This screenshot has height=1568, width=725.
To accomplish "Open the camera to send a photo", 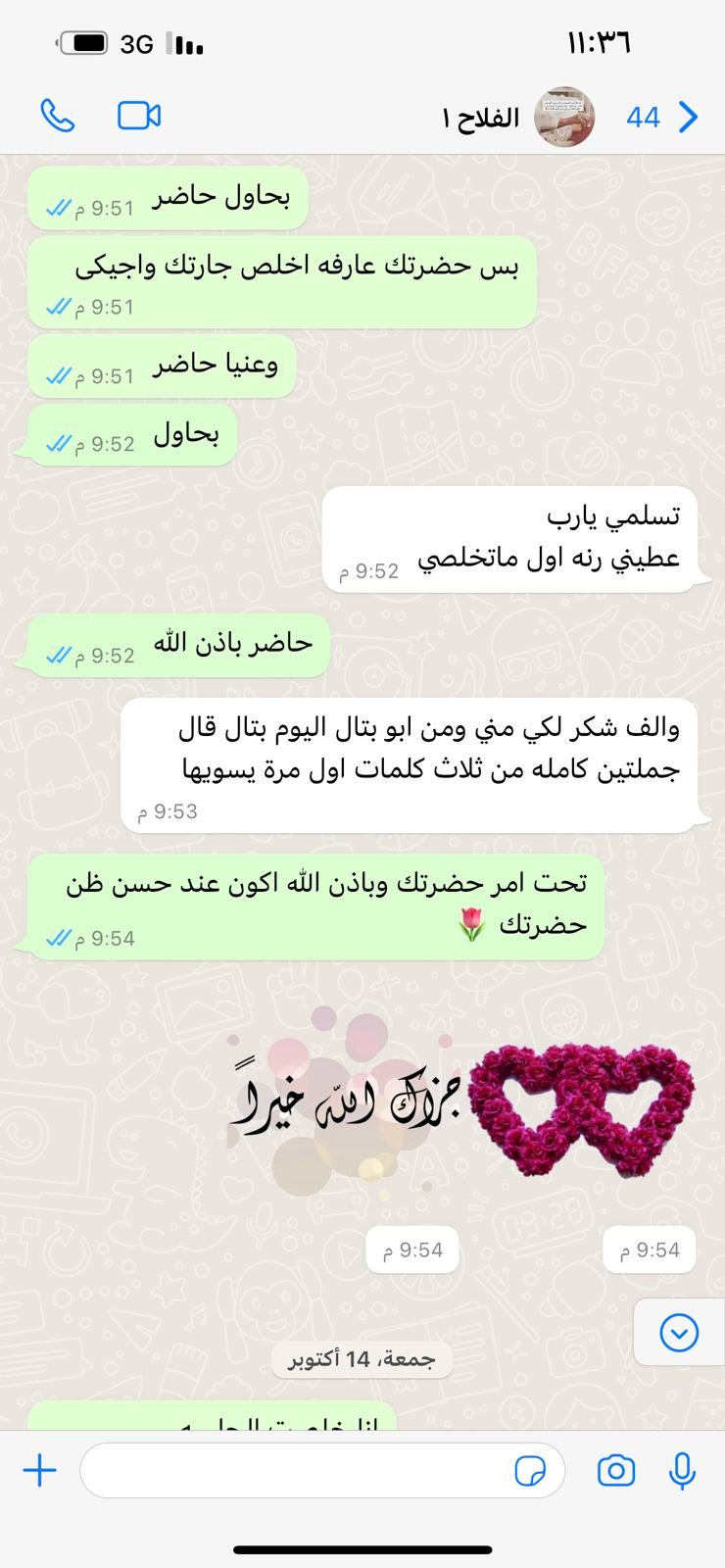I will coord(615,1470).
